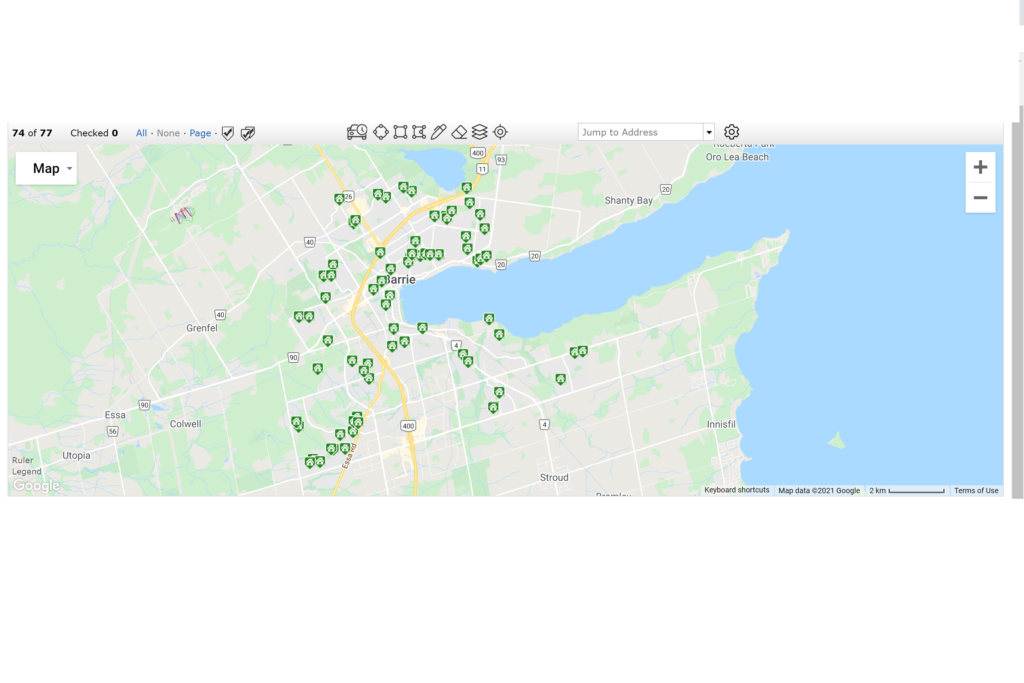
Task: Select All listings link
Action: click(141, 133)
